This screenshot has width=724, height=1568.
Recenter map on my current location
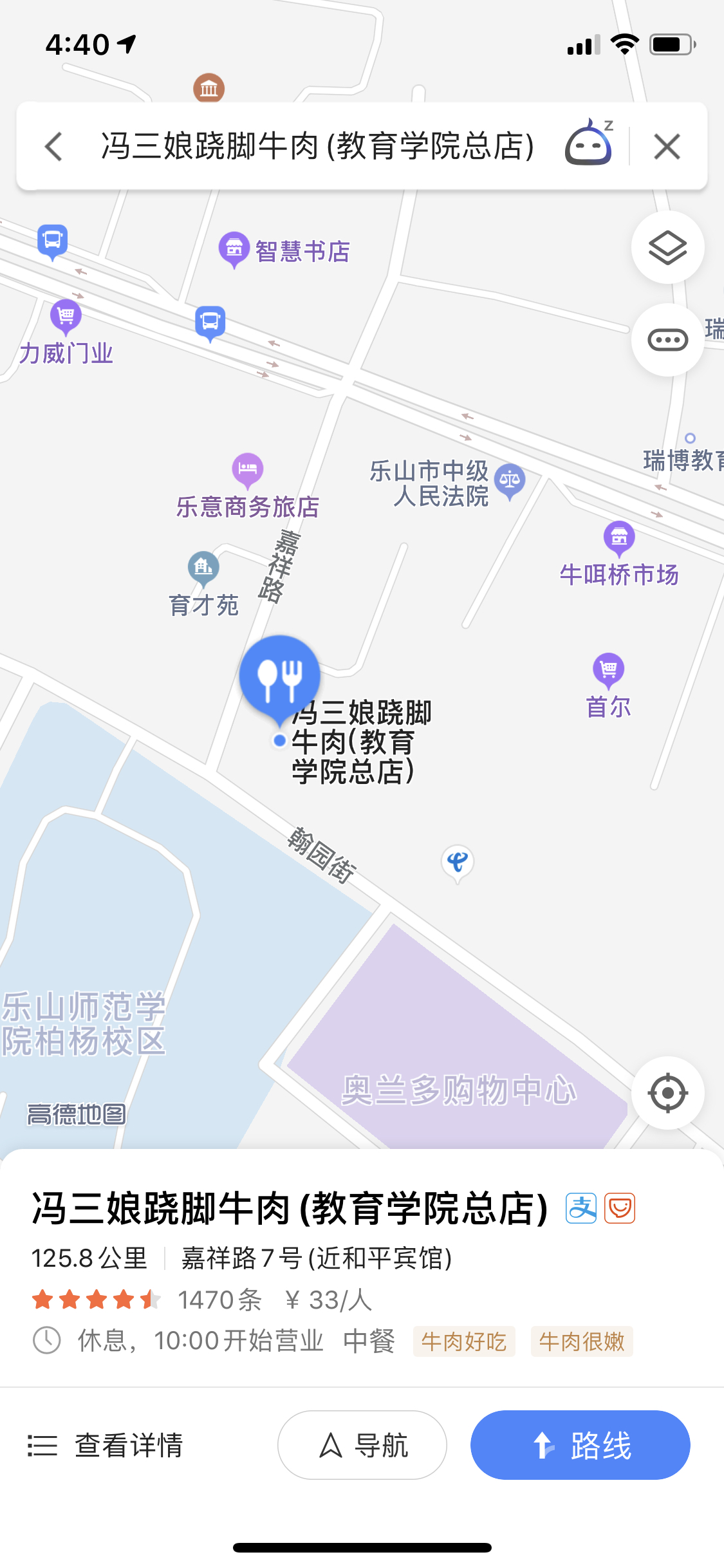click(x=667, y=1093)
